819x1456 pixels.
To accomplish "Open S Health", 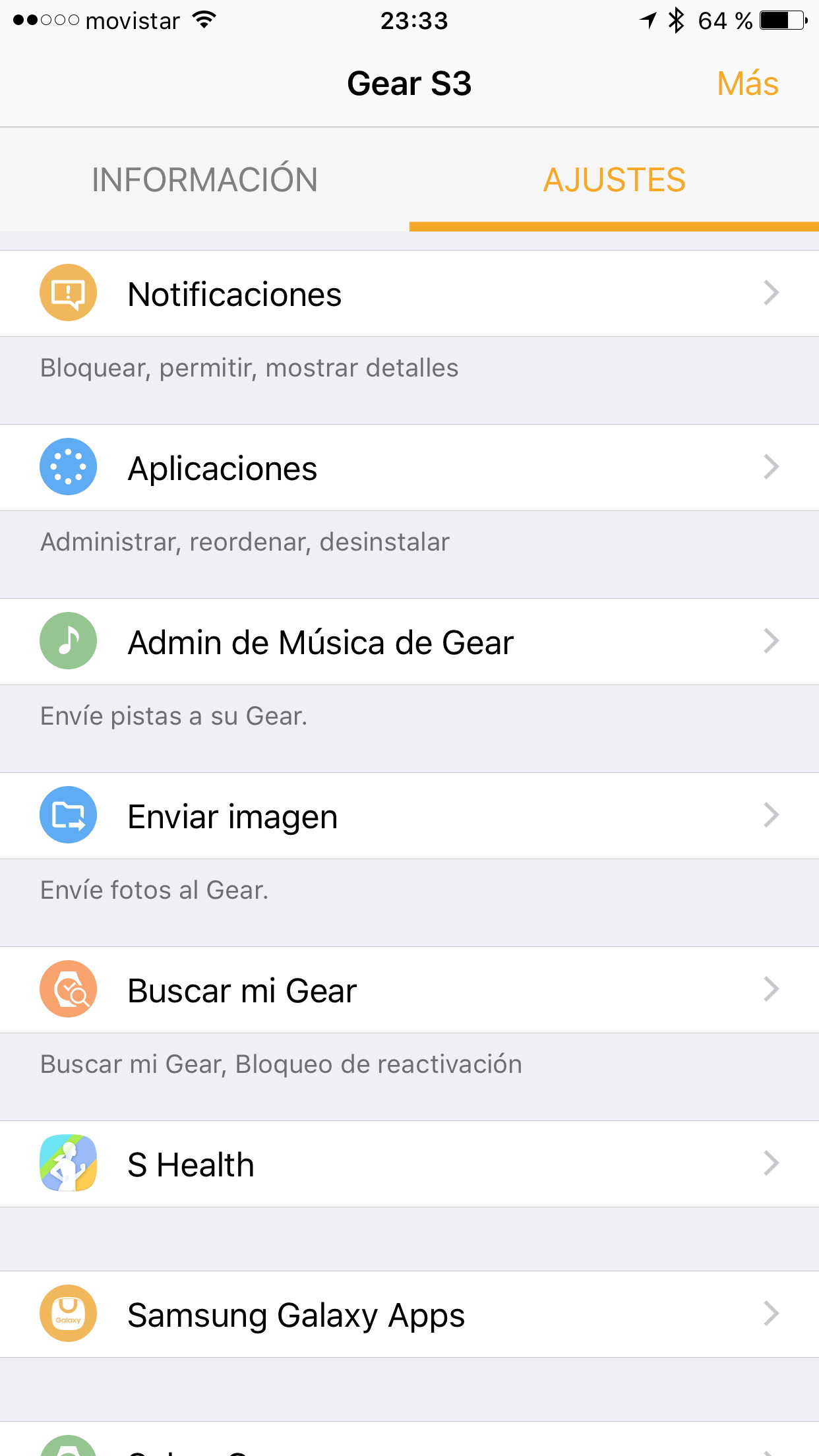I will pos(409,1164).
